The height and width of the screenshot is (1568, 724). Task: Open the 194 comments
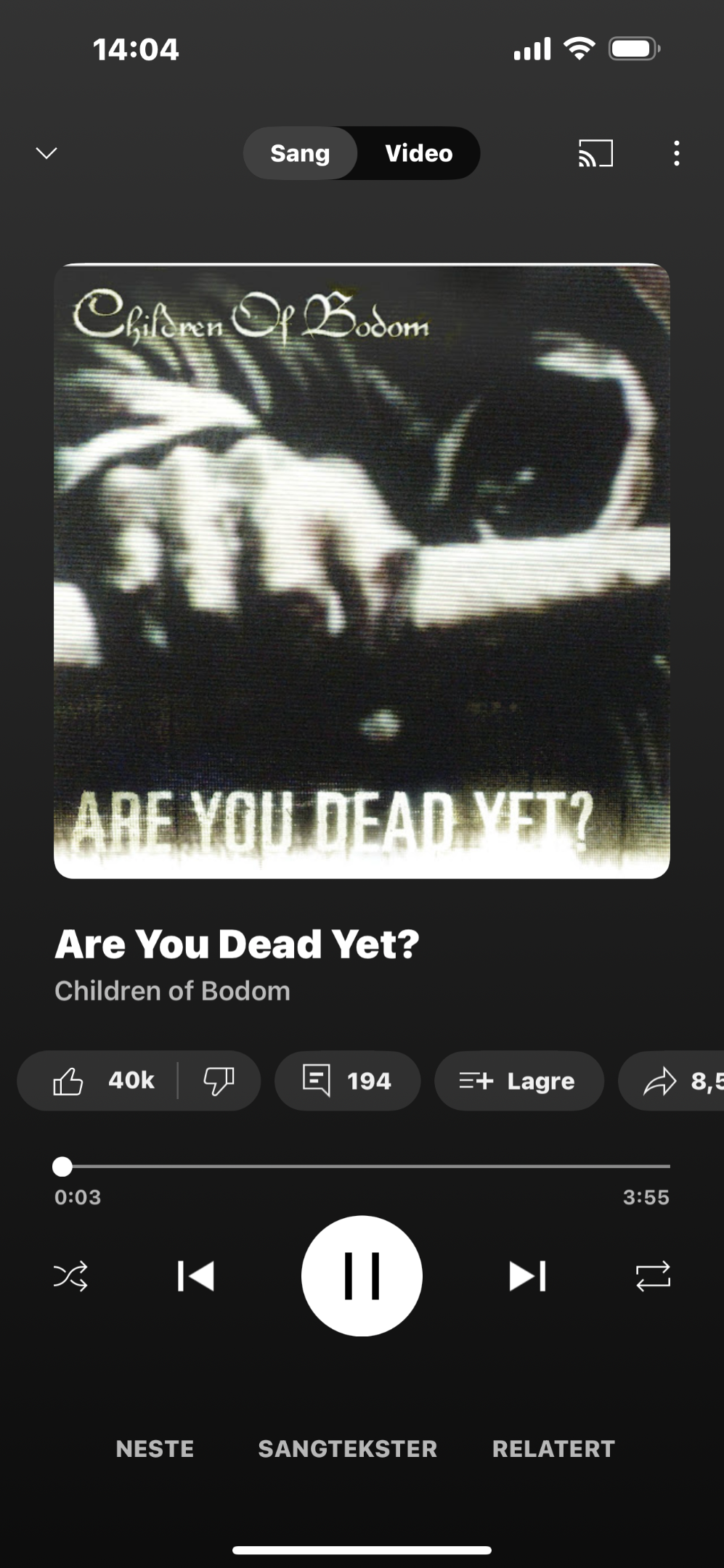coord(347,1081)
